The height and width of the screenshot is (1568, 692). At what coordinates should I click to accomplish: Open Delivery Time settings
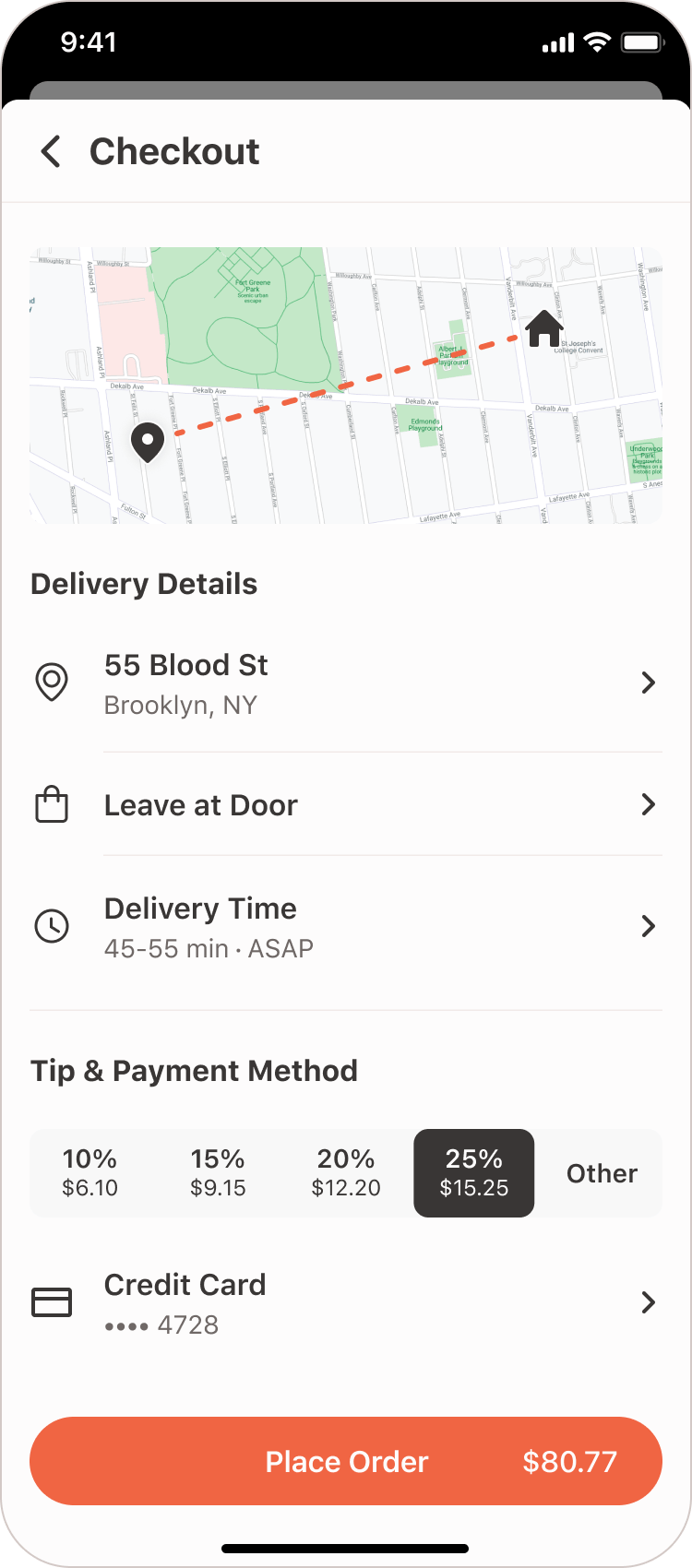(x=346, y=926)
